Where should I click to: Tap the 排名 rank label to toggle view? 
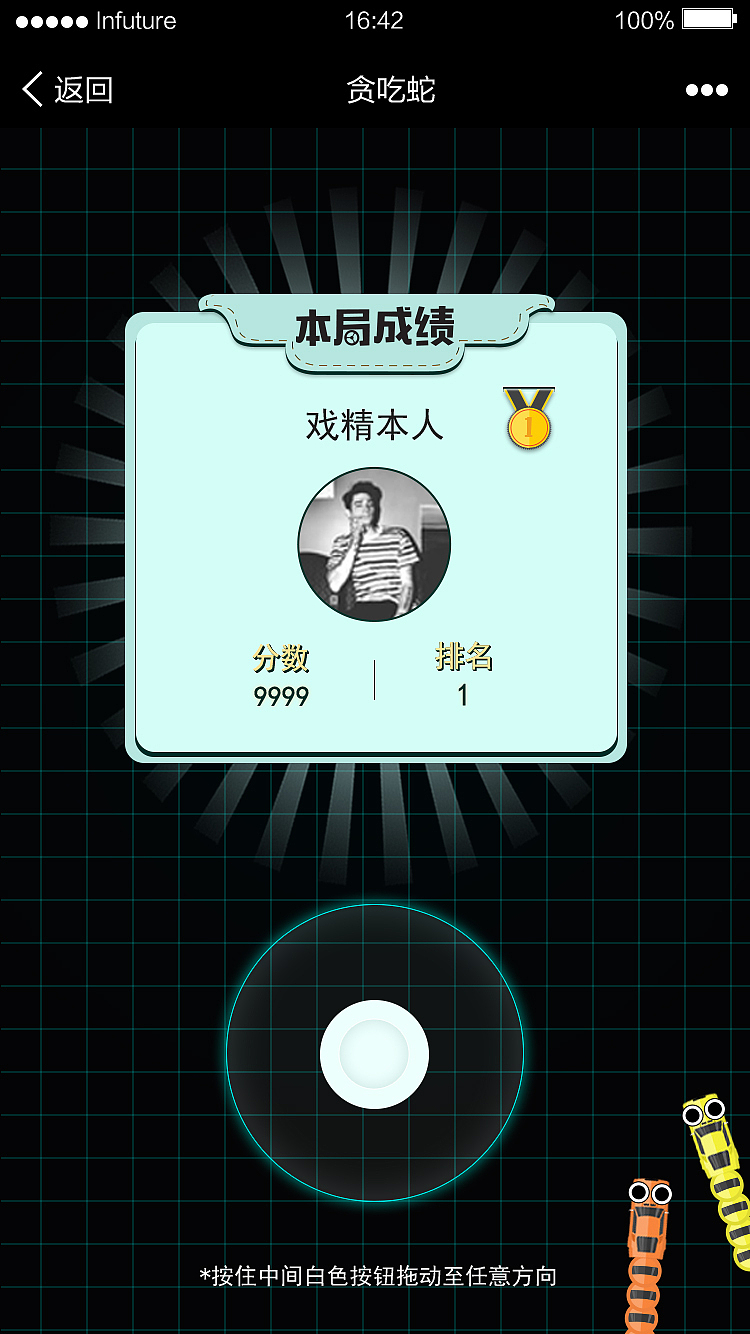(x=463, y=658)
